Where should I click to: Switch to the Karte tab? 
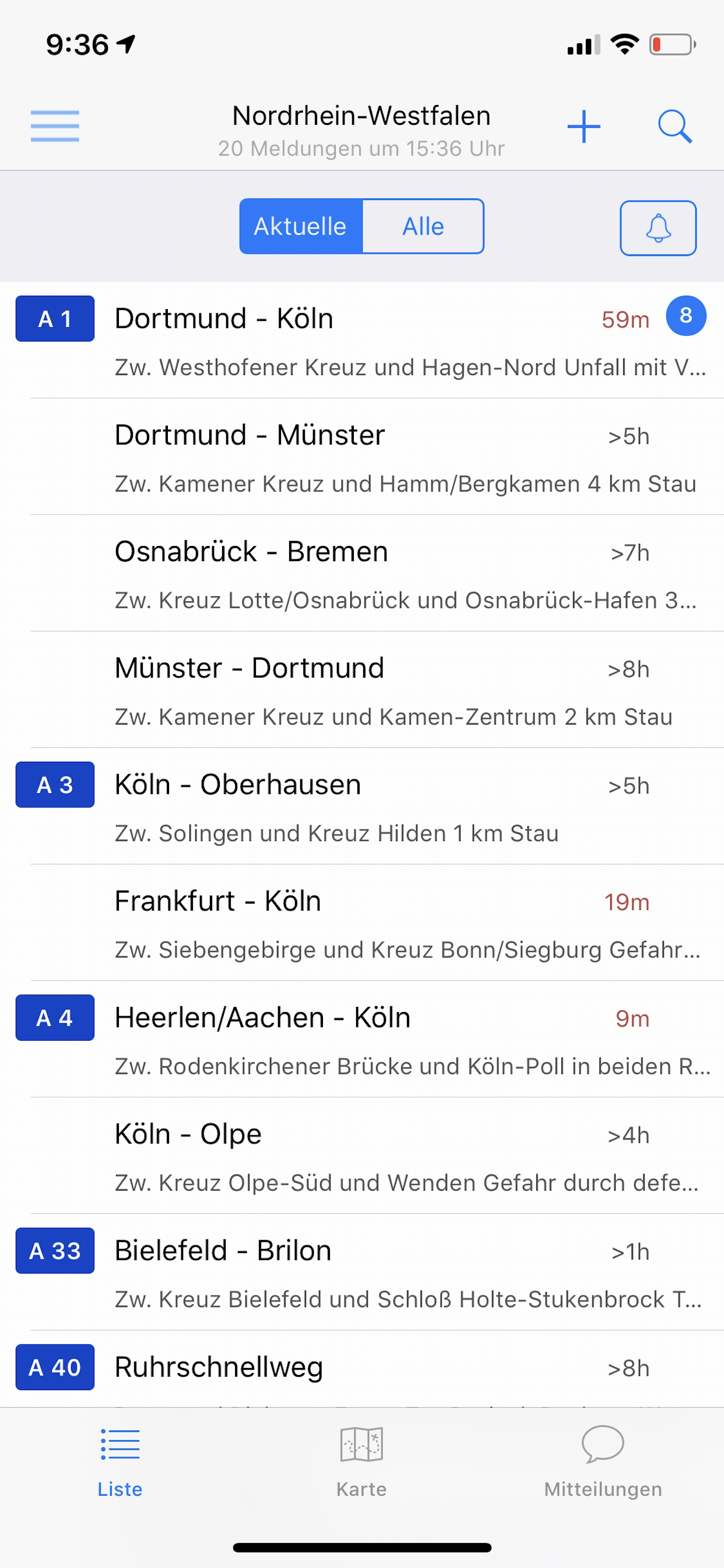tap(361, 1461)
